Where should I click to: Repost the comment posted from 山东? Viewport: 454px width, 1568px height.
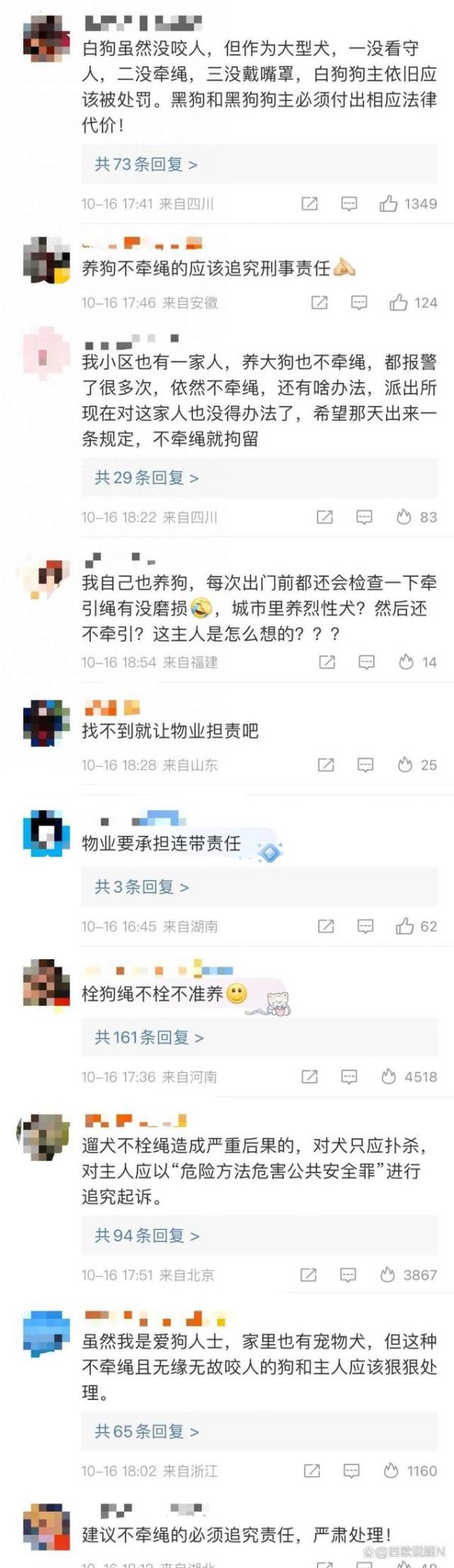point(326,765)
